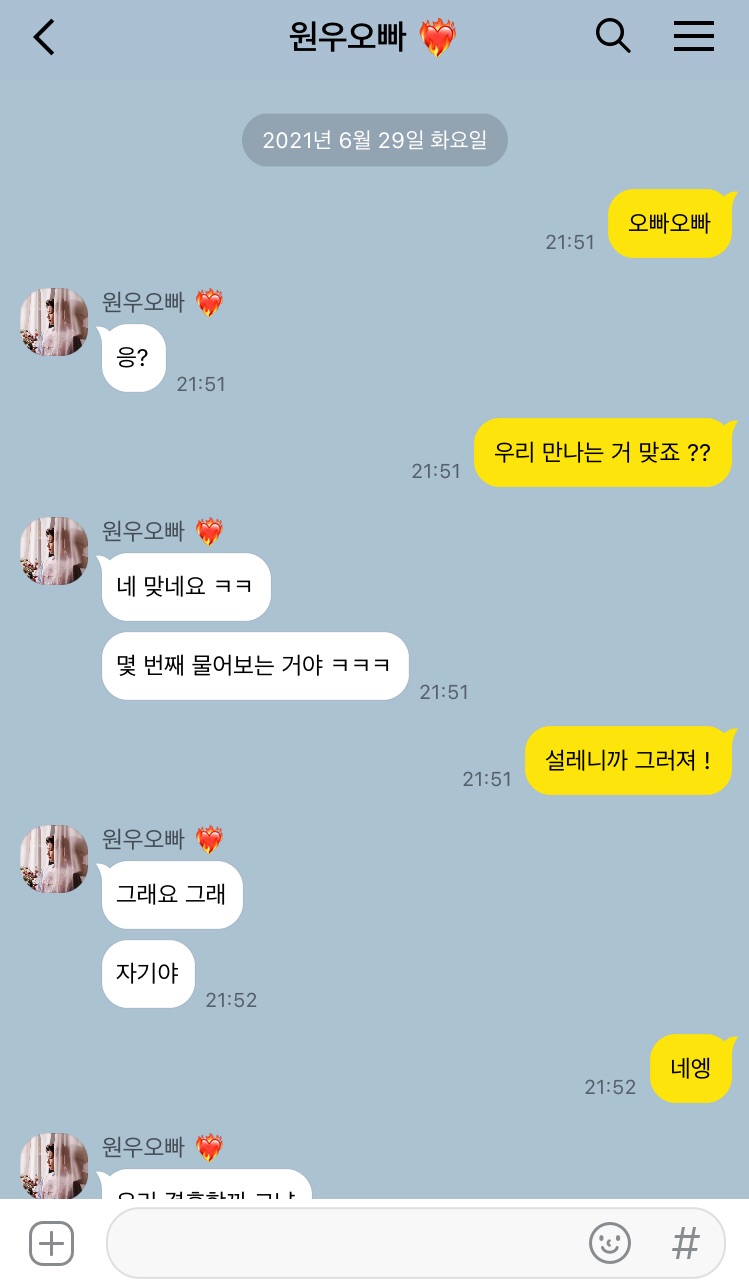Image resolution: width=749 pixels, height=1287 pixels.
Task: Search within the 원우오빠 conversation
Action: [x=613, y=36]
